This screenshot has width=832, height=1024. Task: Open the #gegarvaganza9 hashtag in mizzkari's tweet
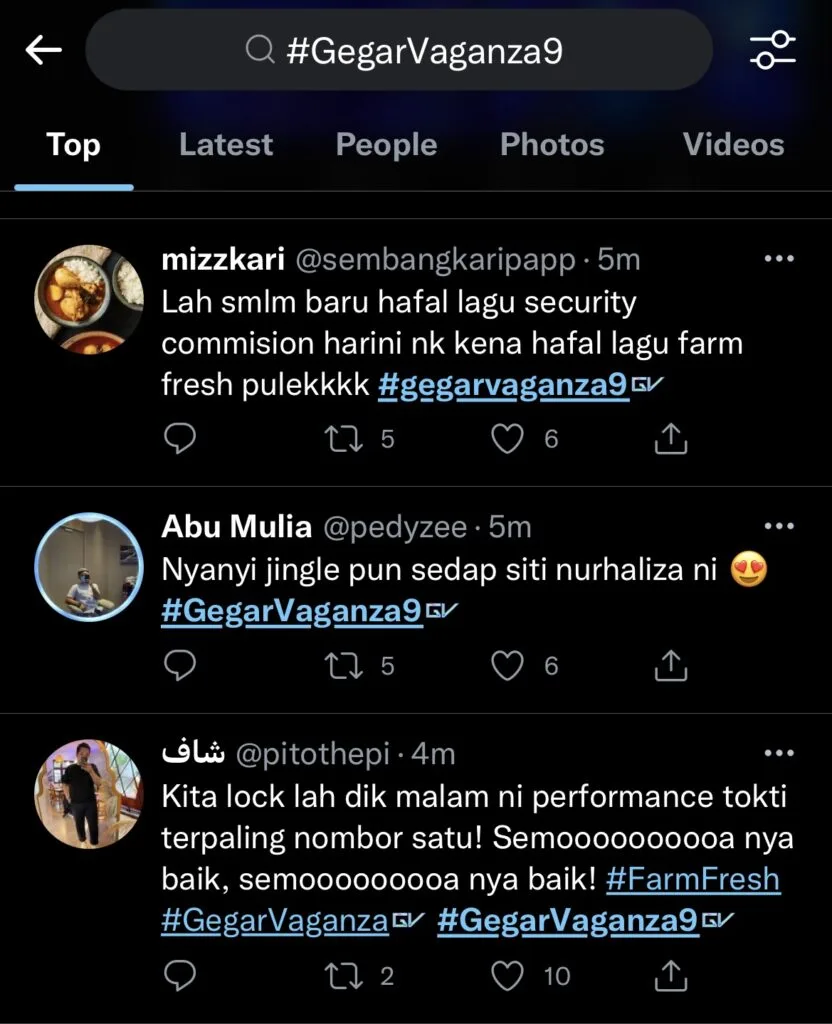(x=503, y=386)
